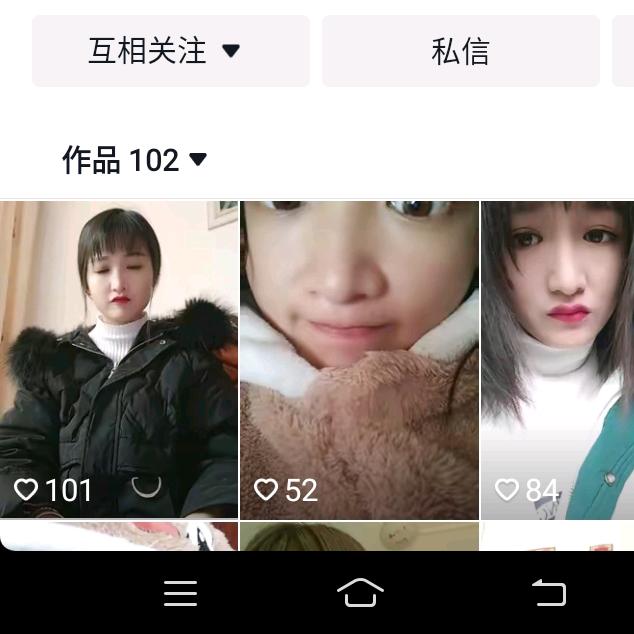Screen dimensions: 634x634
Task: Open the 互相关注 dropdown button
Action: point(170,51)
